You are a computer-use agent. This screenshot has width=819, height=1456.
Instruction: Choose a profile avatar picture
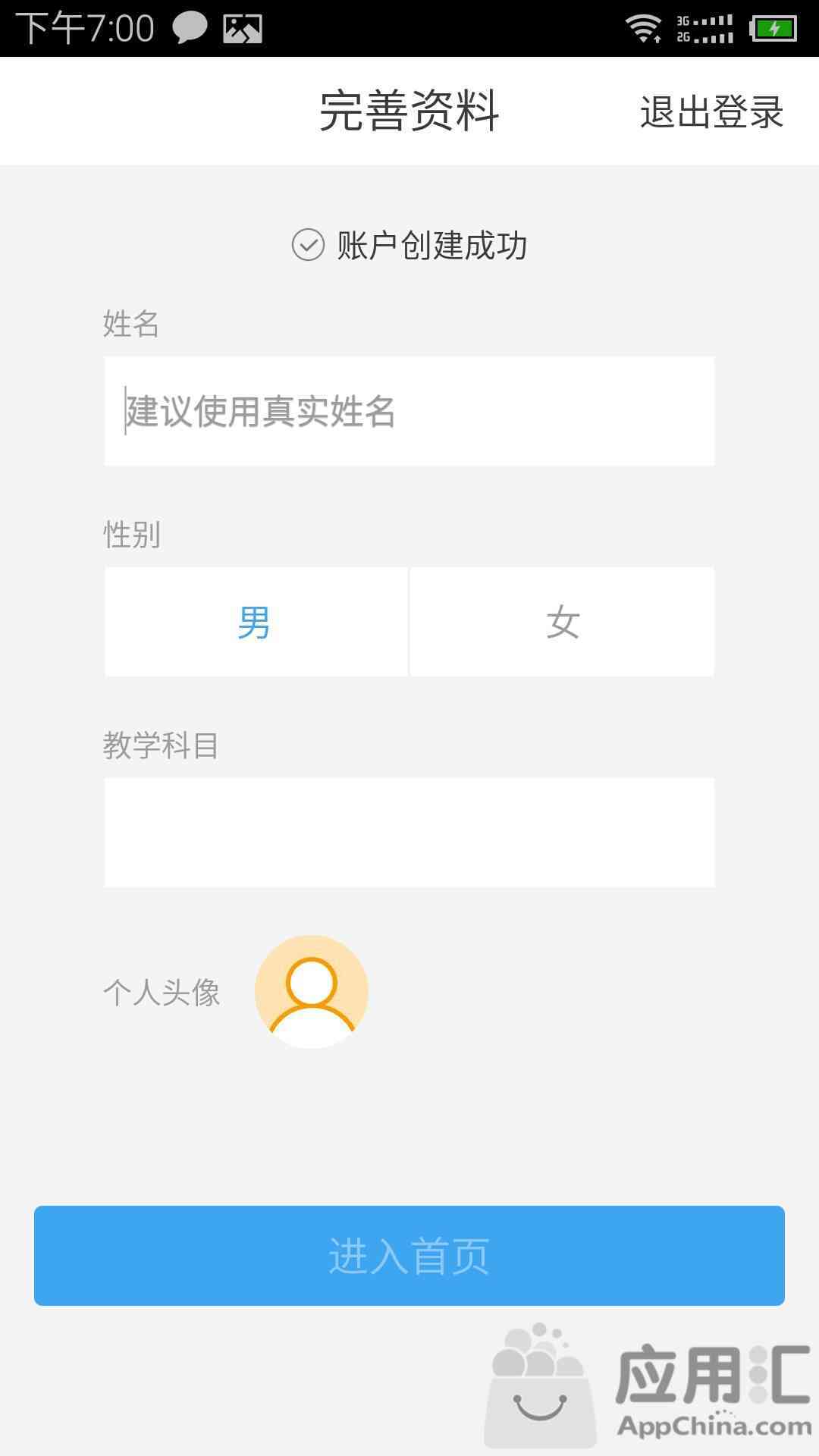(312, 992)
